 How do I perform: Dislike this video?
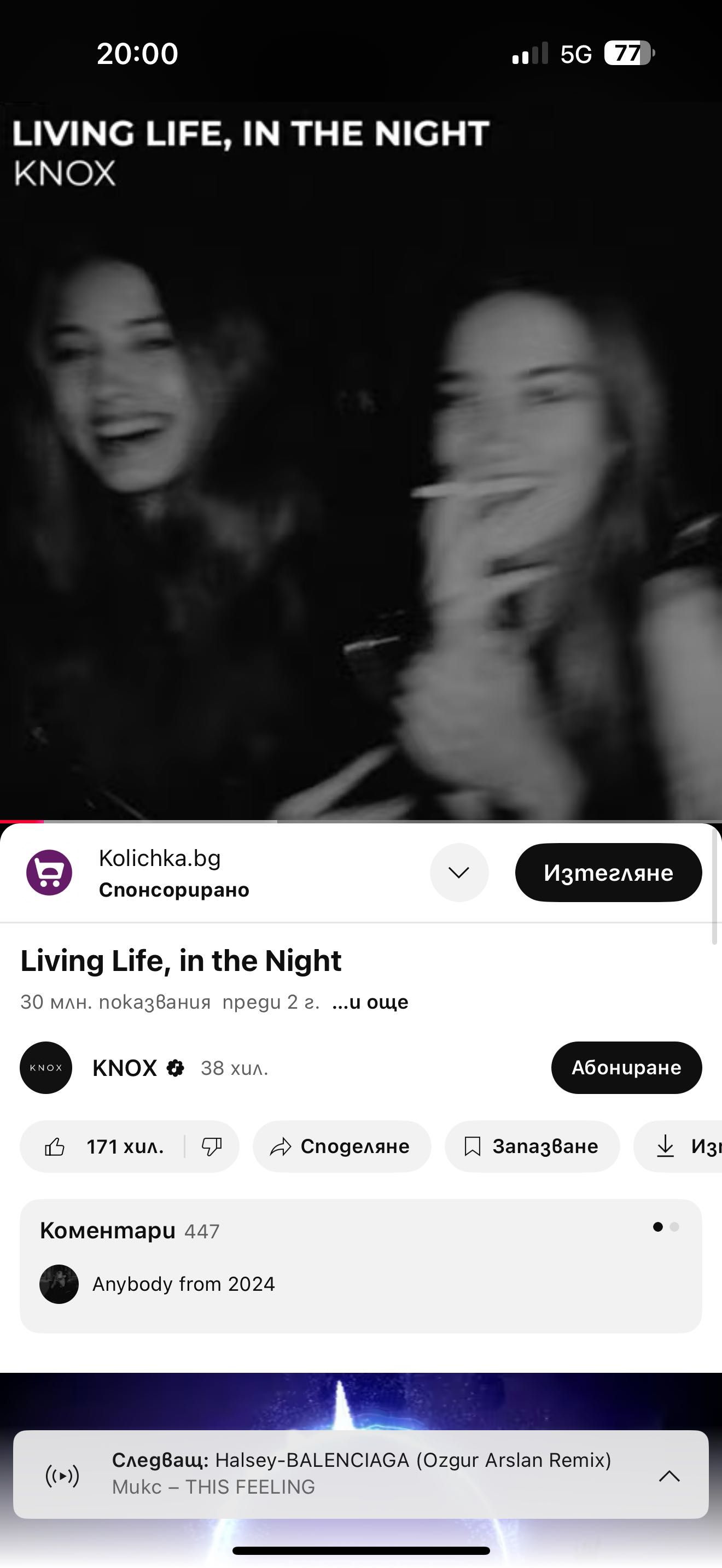click(x=211, y=1146)
